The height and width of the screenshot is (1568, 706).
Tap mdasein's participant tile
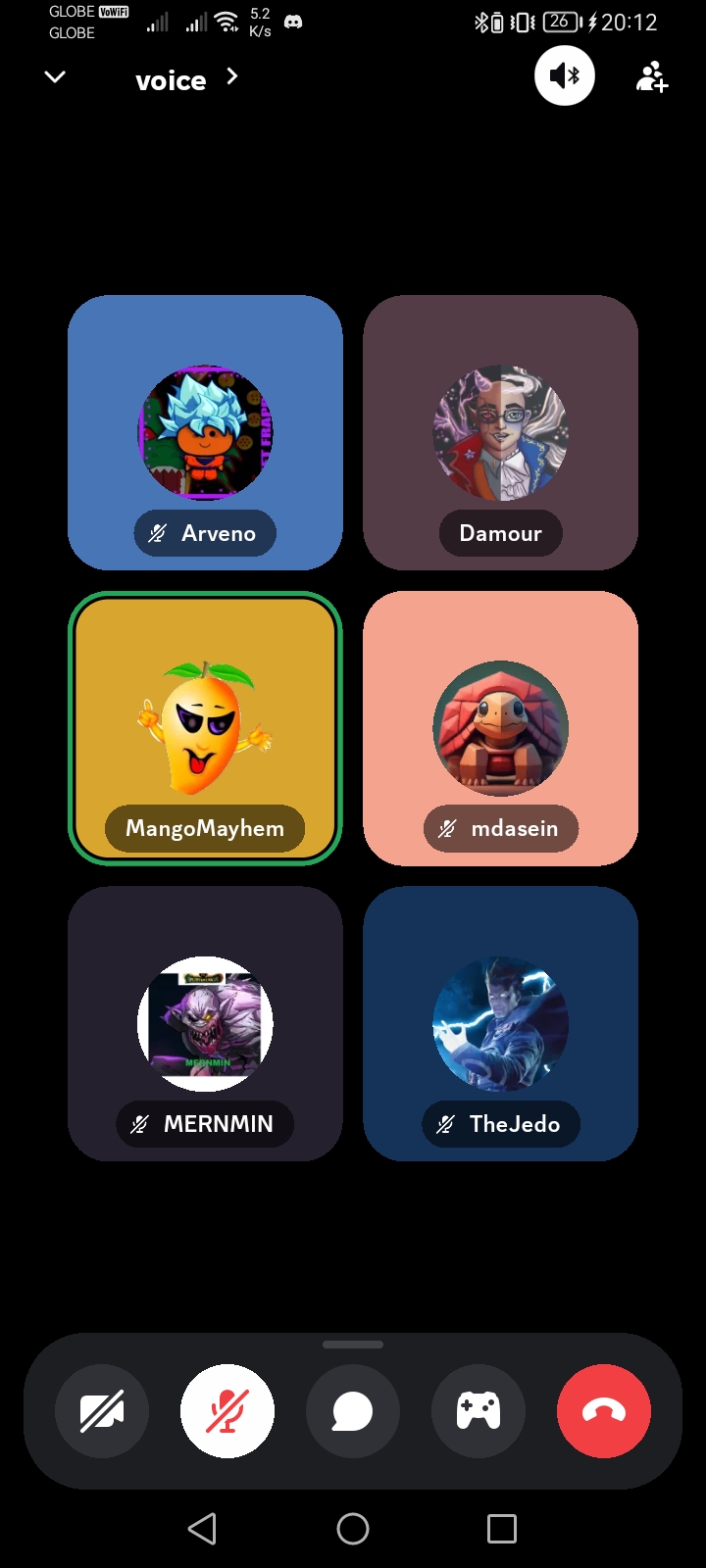coord(500,727)
